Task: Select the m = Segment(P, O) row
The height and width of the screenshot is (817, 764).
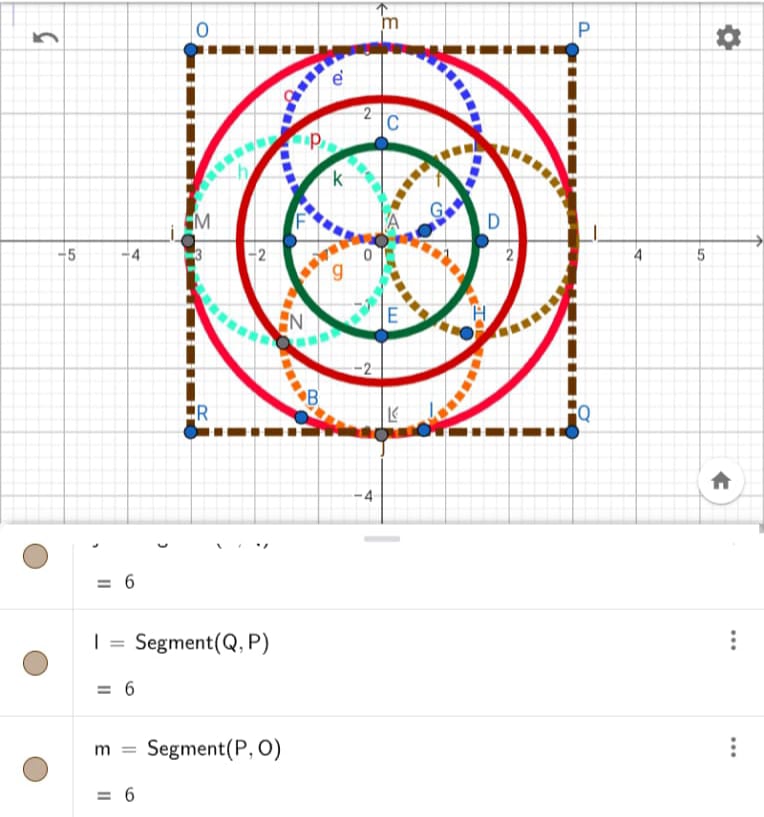Action: (x=380, y=769)
